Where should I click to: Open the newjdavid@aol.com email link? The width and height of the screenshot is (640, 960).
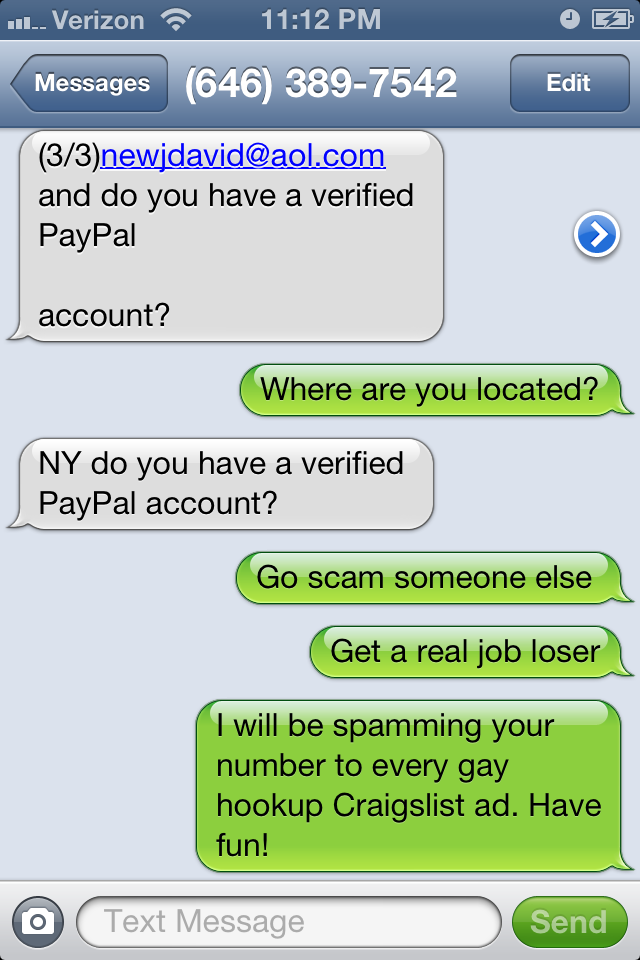242,156
